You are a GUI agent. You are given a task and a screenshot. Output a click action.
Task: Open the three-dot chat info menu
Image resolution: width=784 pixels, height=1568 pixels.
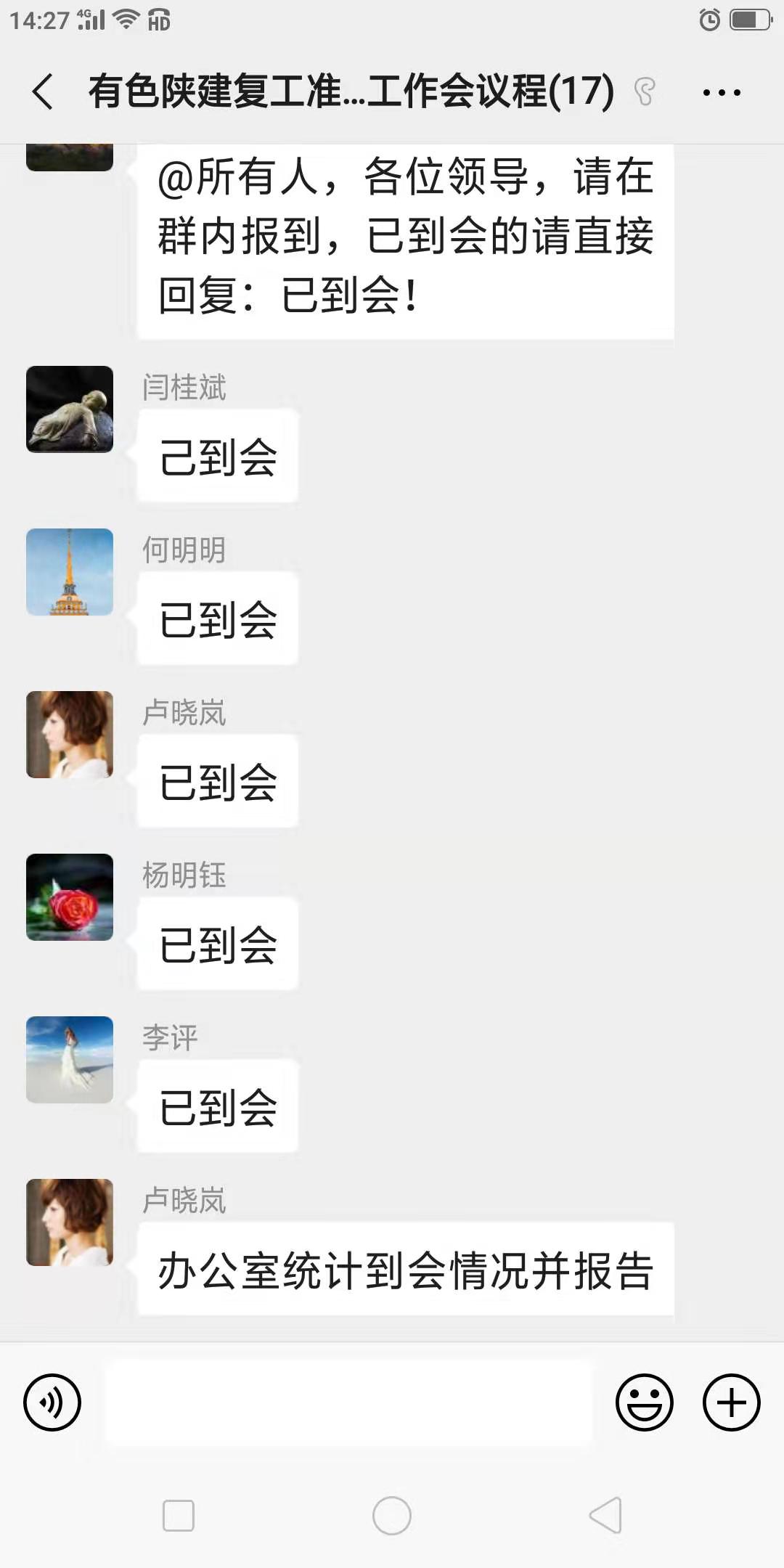tap(722, 92)
